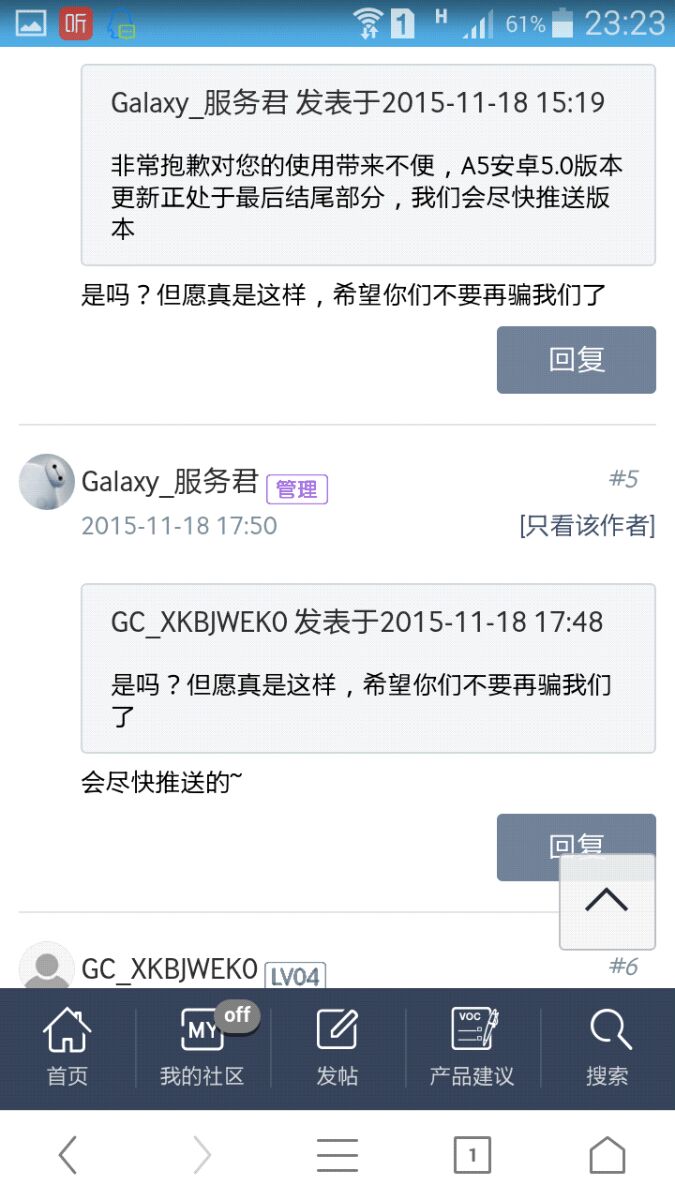
Task: Open the 首页 home tab
Action: tap(67, 1048)
